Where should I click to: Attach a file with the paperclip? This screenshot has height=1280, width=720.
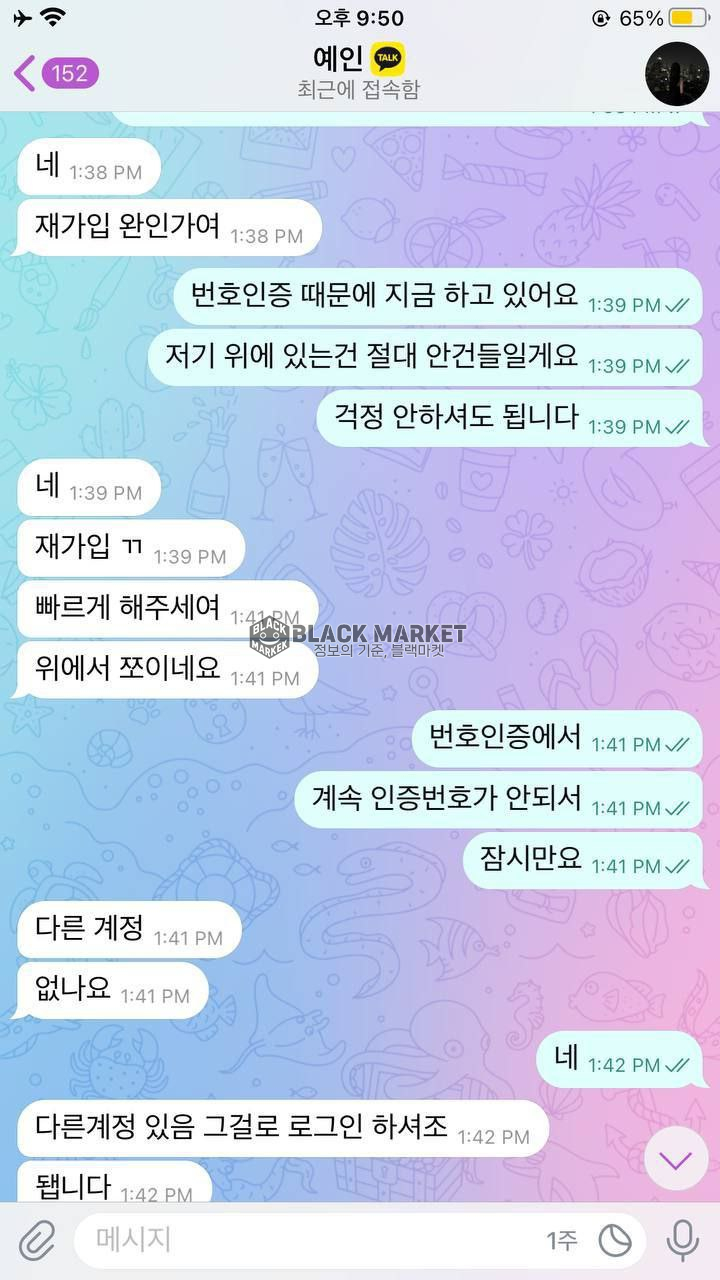(36, 1241)
